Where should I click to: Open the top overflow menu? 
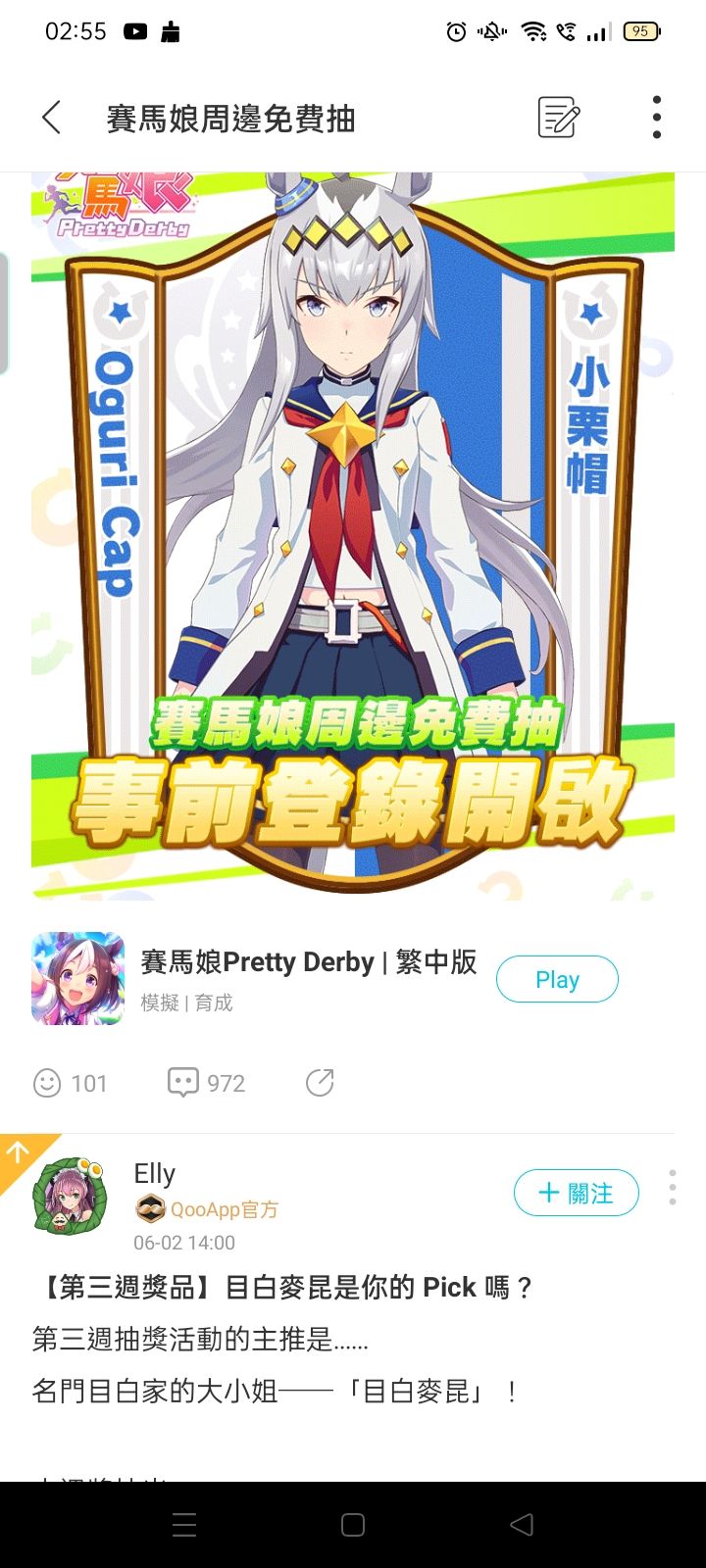(656, 119)
